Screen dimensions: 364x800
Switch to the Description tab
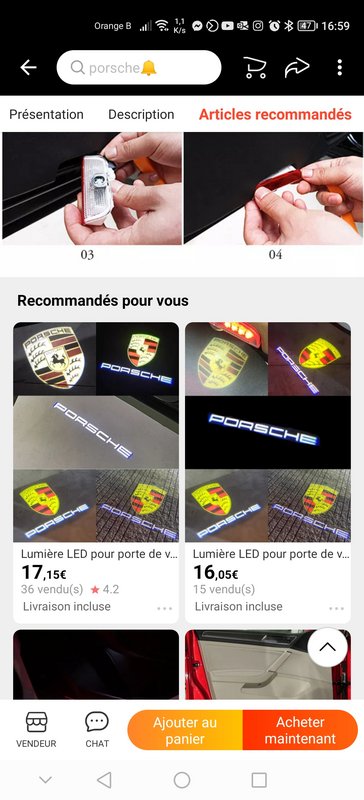(141, 114)
